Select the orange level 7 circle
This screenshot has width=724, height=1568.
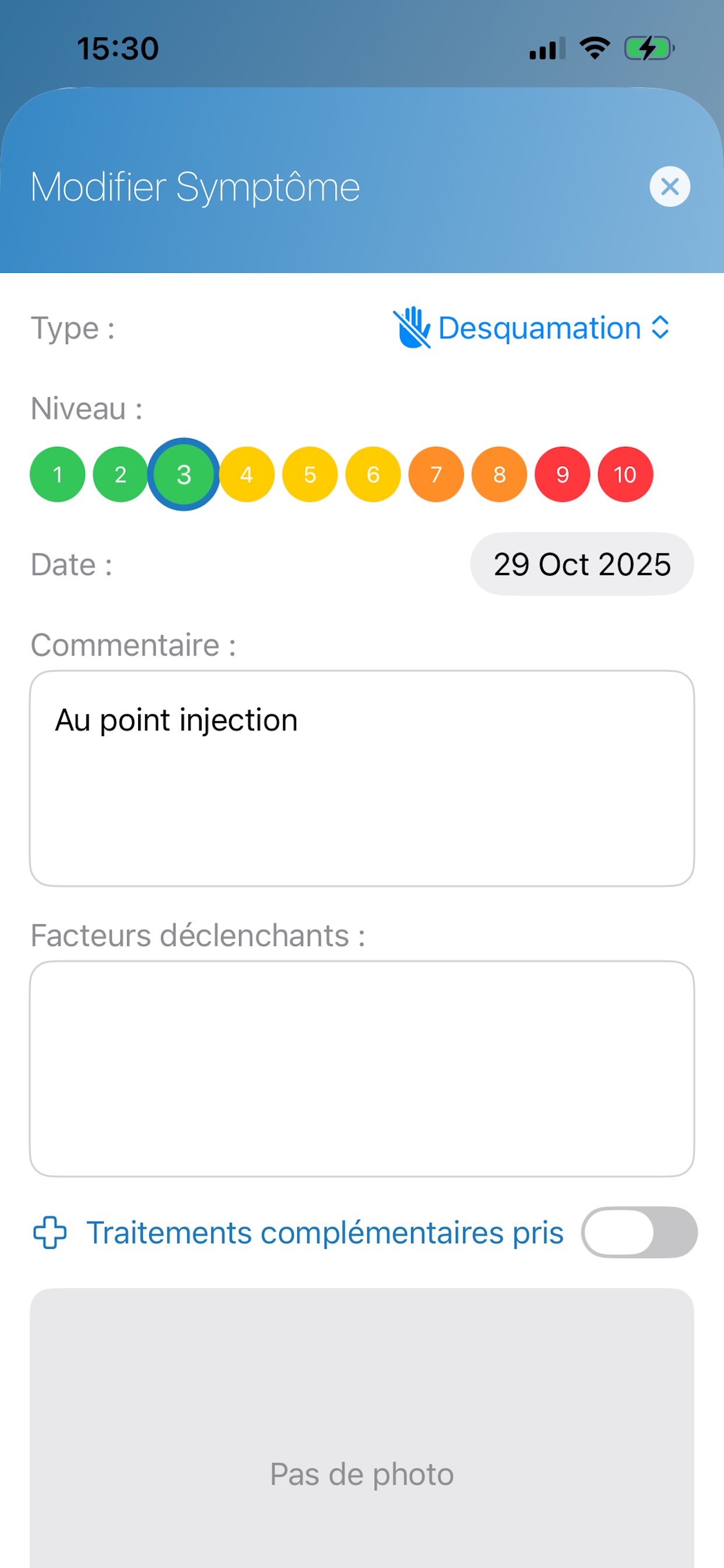(x=435, y=475)
